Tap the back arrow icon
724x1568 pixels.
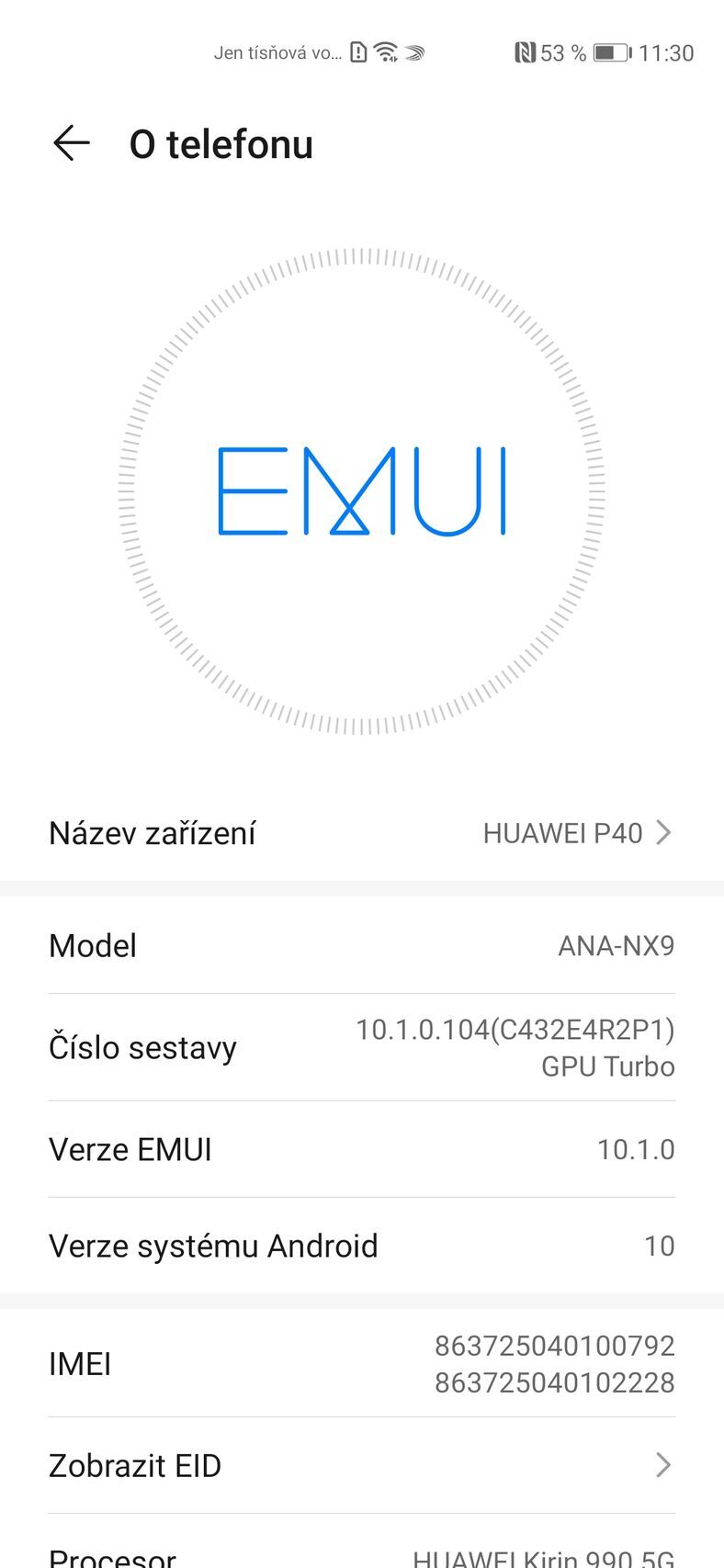pyautogui.click(x=70, y=143)
